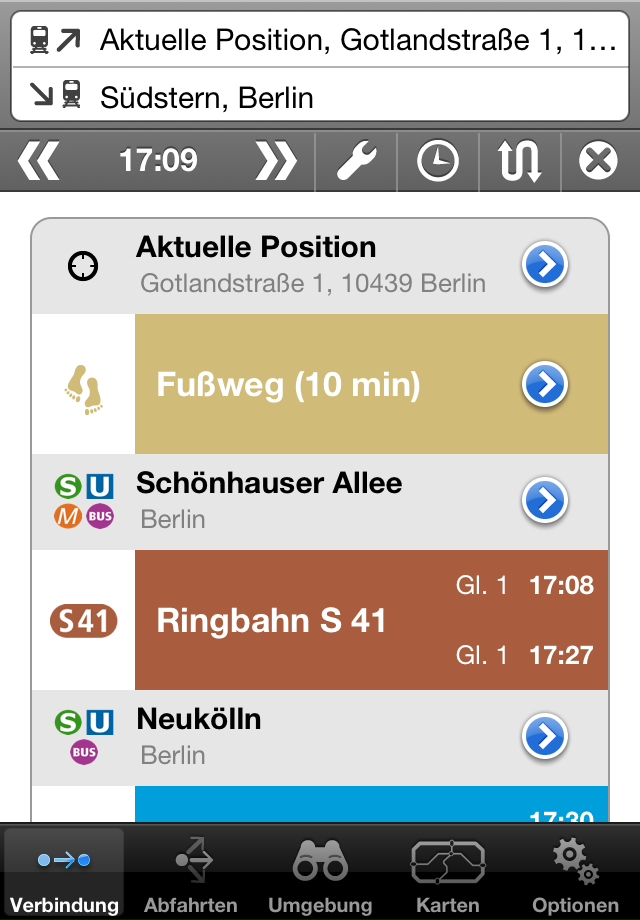The image size is (640, 920).
Task: Show the Fußweg walking directions
Action: pyautogui.click(x=545, y=384)
